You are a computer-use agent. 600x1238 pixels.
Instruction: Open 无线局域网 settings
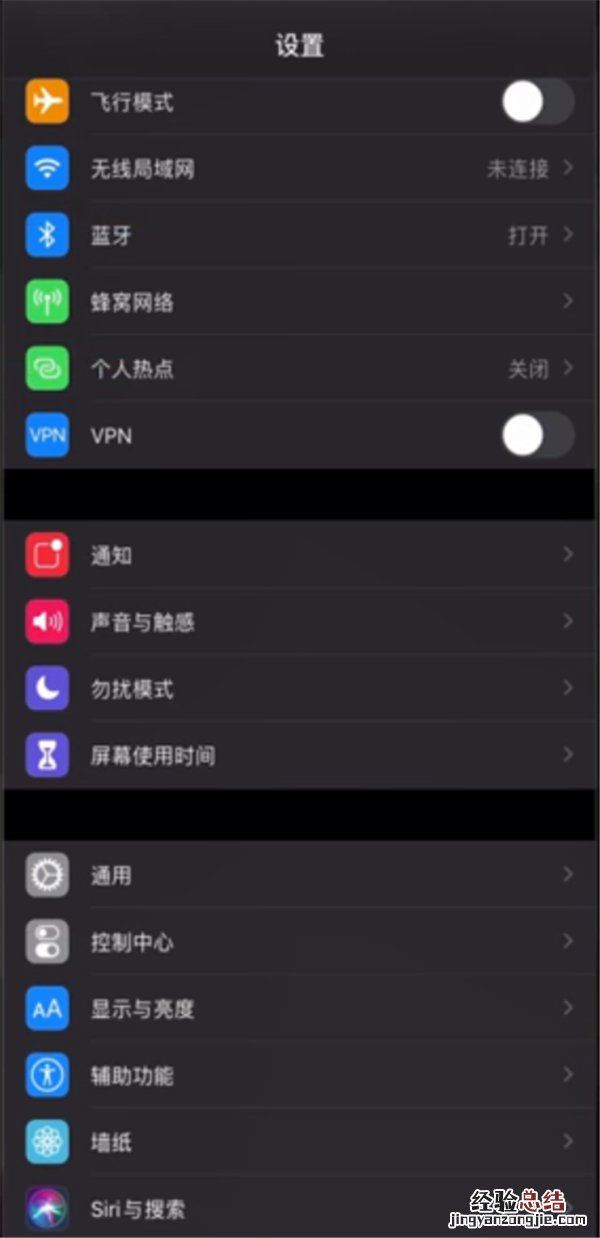[x=300, y=169]
